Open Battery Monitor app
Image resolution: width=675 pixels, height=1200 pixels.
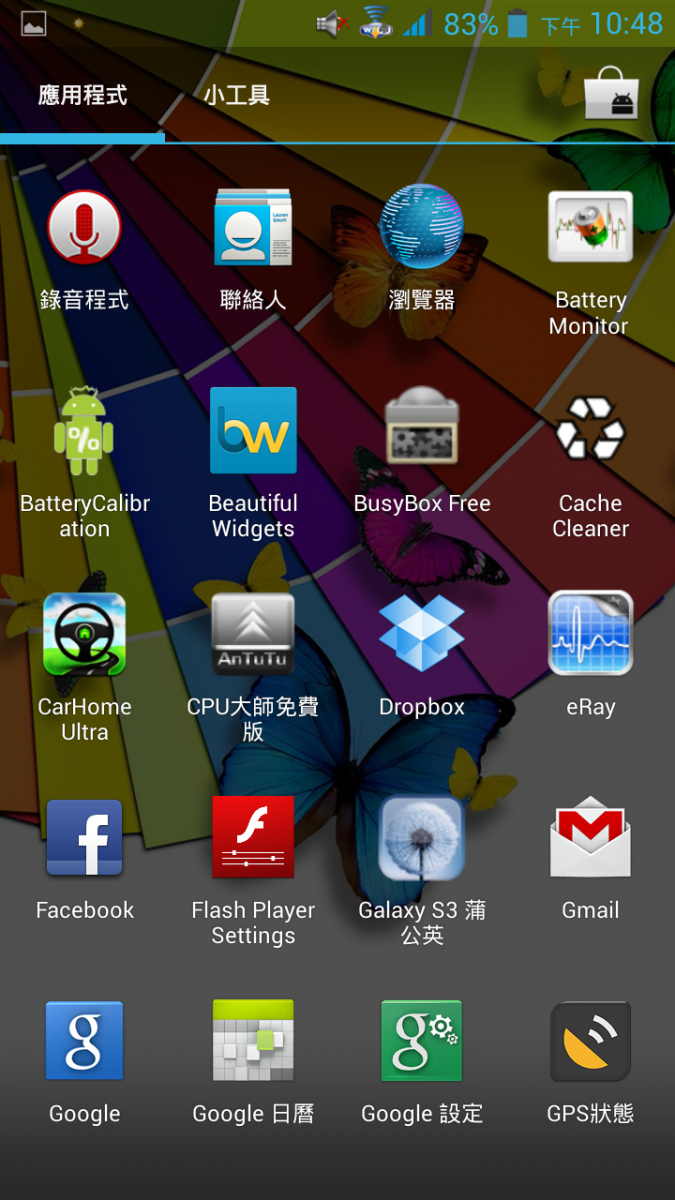coord(590,228)
